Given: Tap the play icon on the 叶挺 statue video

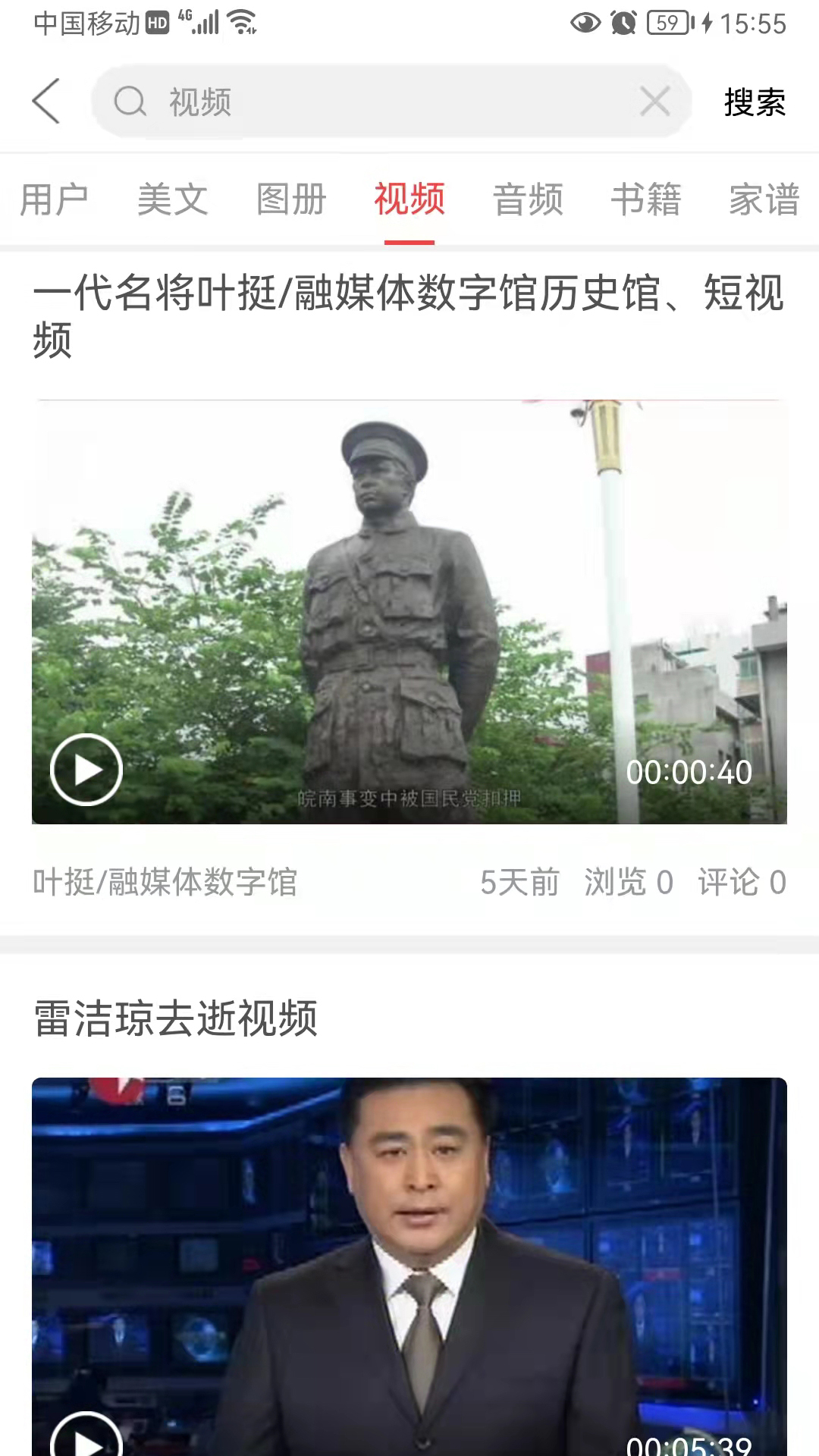Looking at the screenshot, I should point(86,768).
